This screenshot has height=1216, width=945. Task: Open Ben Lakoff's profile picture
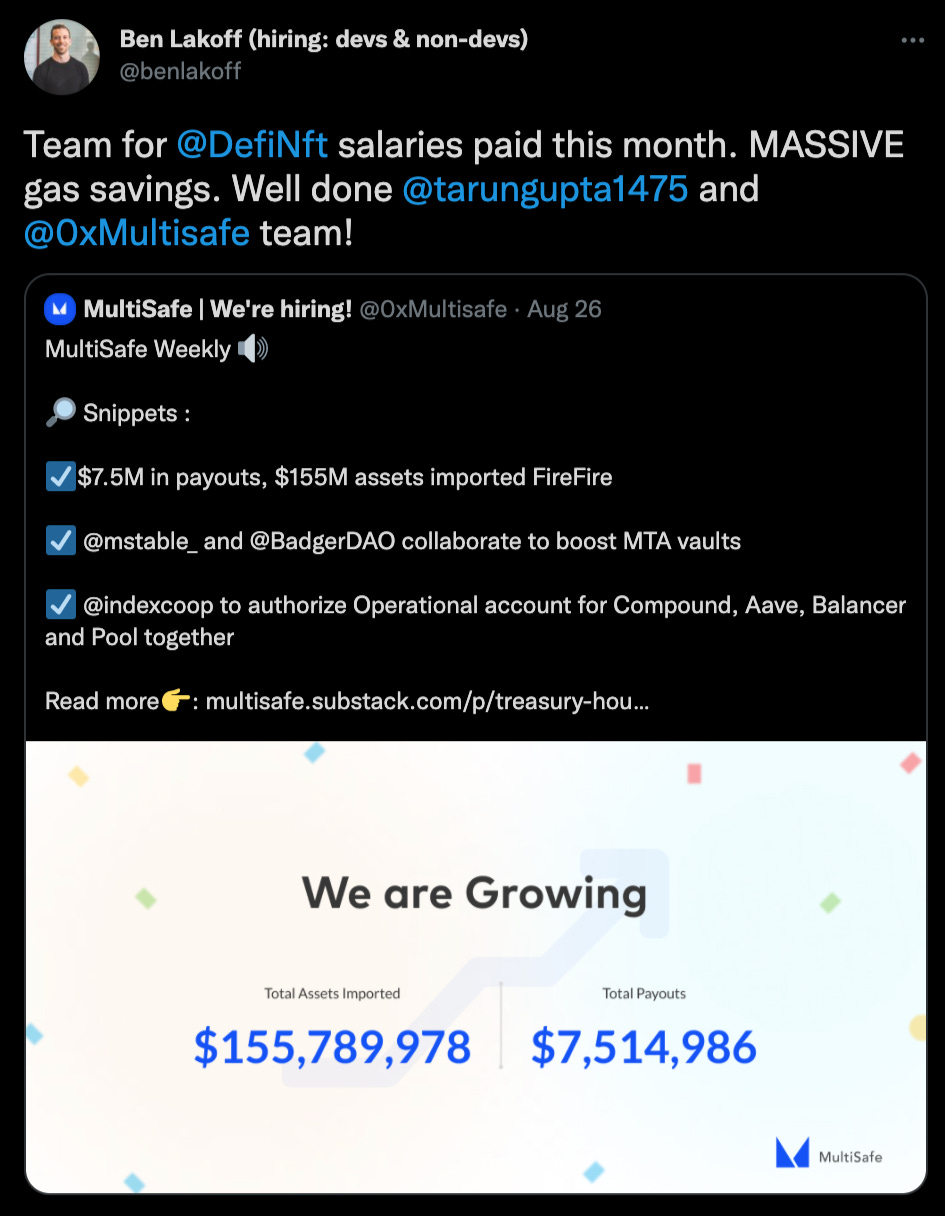pyautogui.click(x=62, y=57)
